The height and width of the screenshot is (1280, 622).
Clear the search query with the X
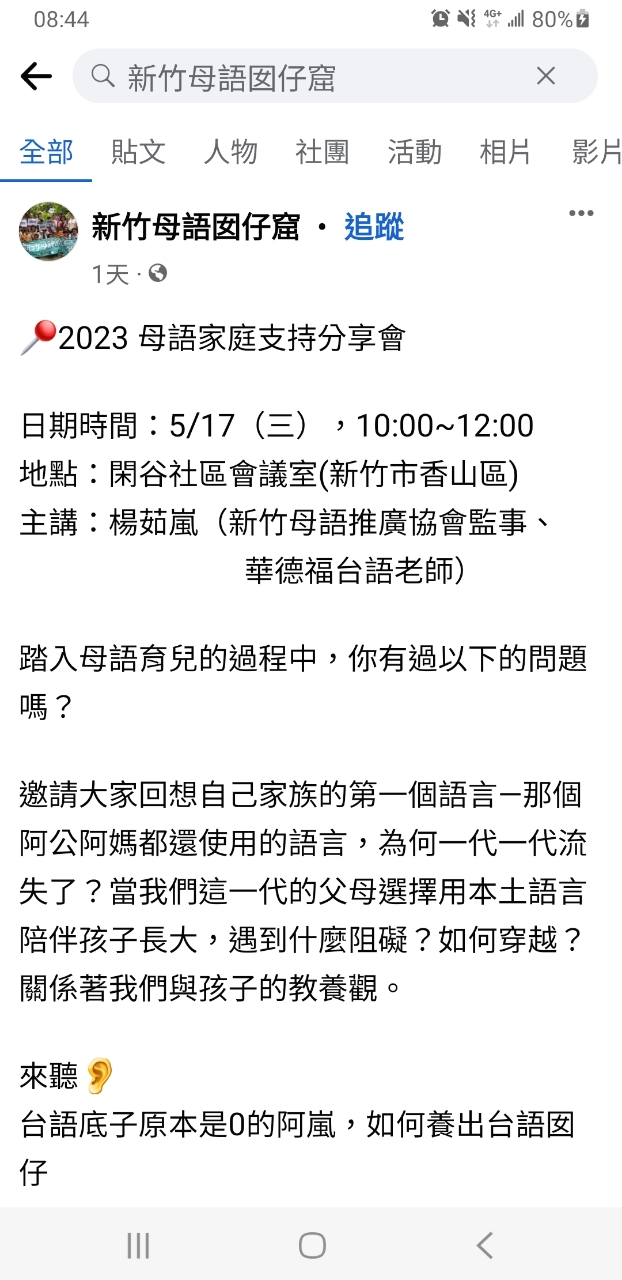click(x=545, y=76)
